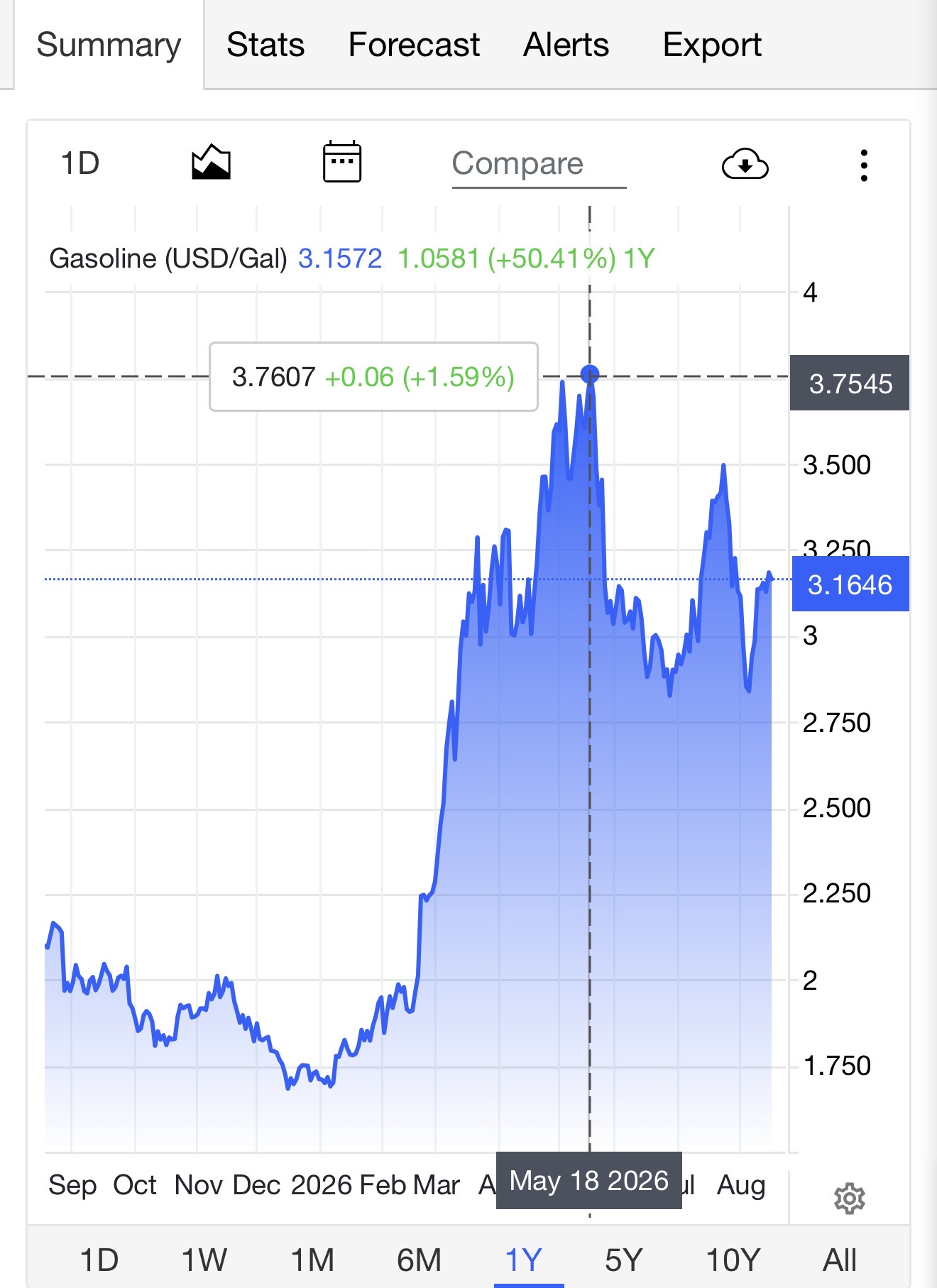Viewport: 937px width, 1288px height.
Task: Tap the Compare input field
Action: 539,164
